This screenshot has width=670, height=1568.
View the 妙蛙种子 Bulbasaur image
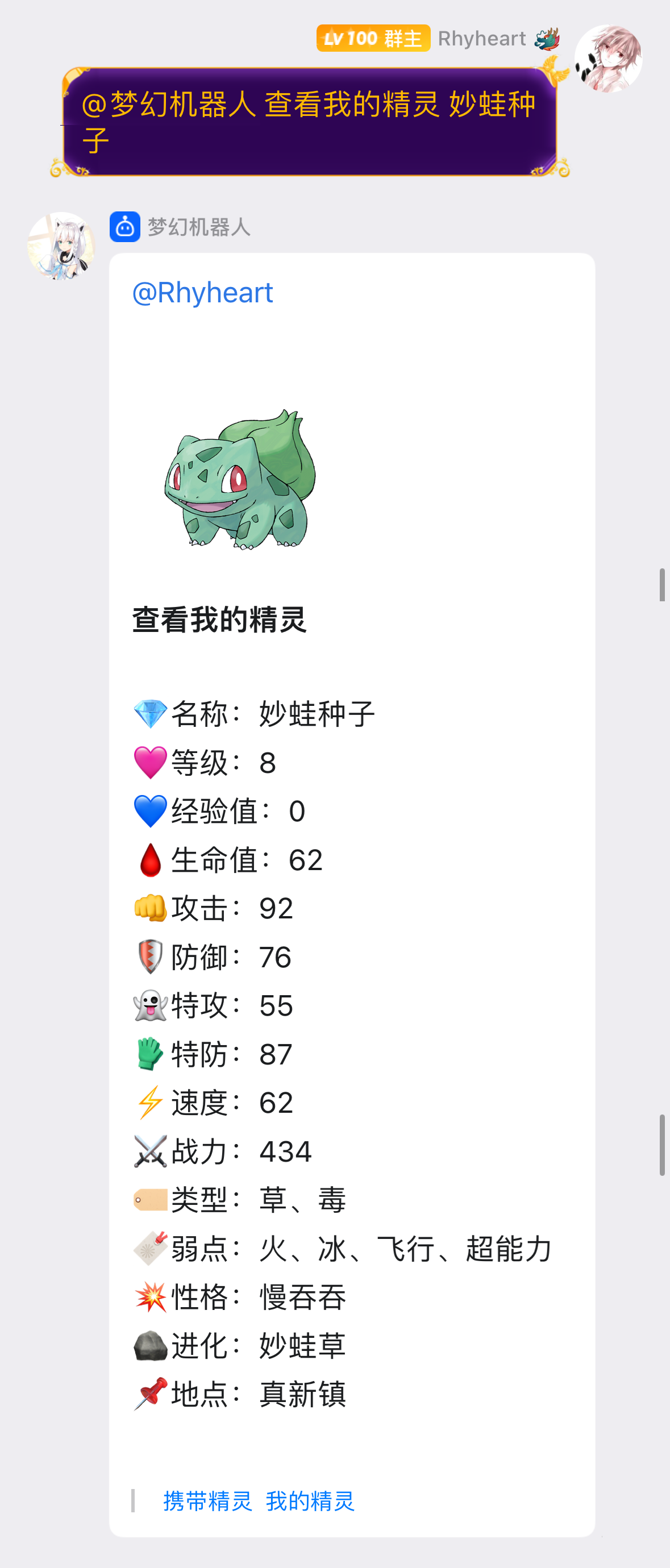pos(240,480)
